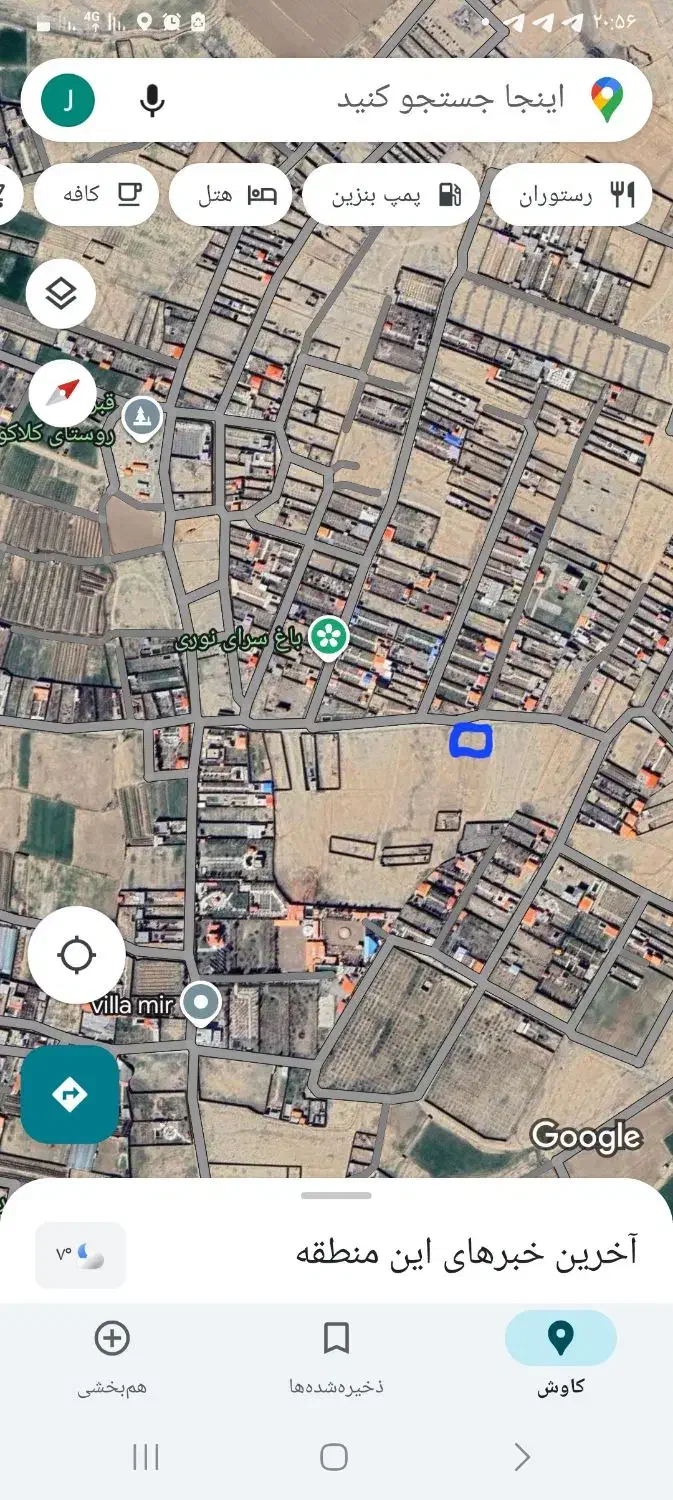
Task: Select the رستوران filter chip
Action: pyautogui.click(x=571, y=195)
